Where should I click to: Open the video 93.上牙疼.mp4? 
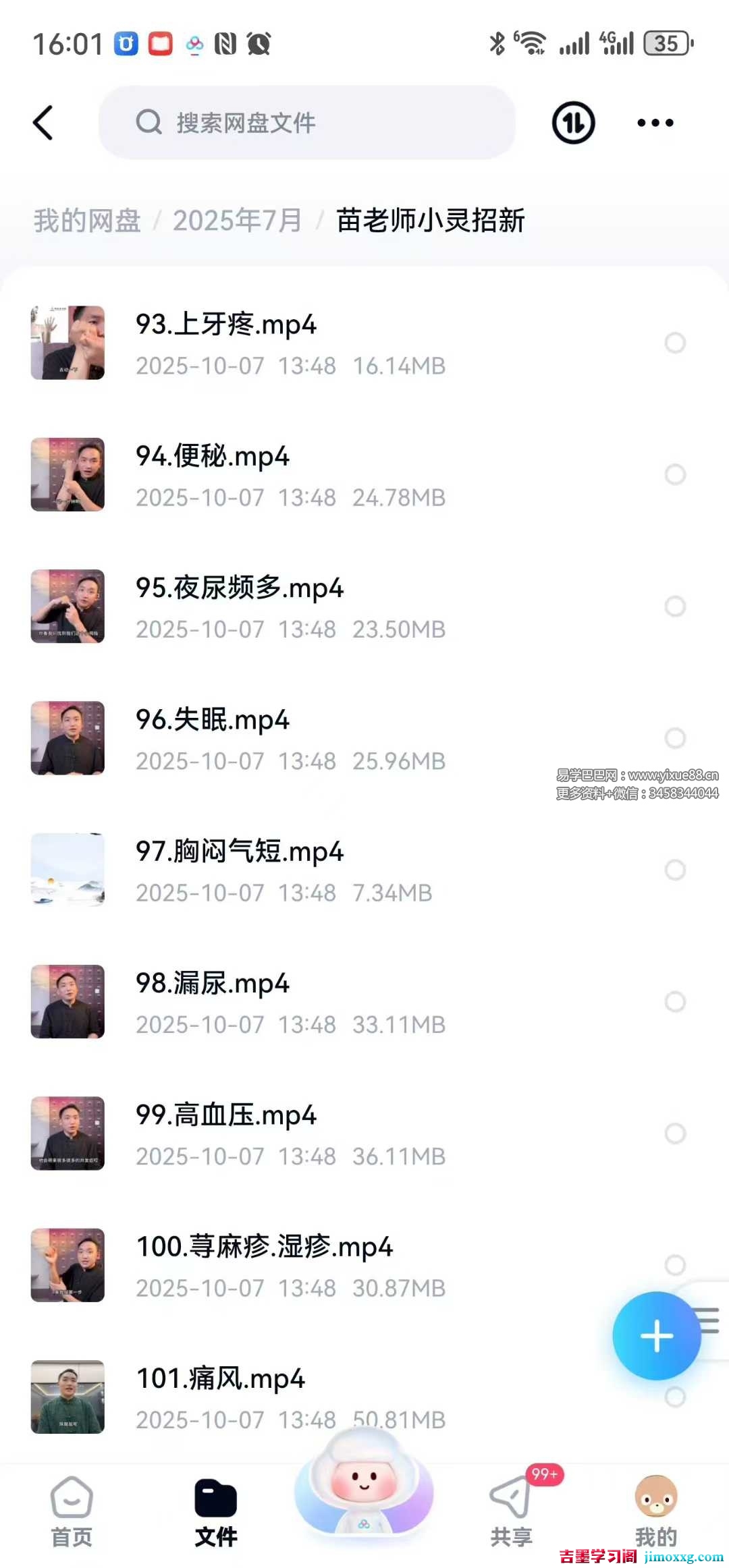click(226, 325)
